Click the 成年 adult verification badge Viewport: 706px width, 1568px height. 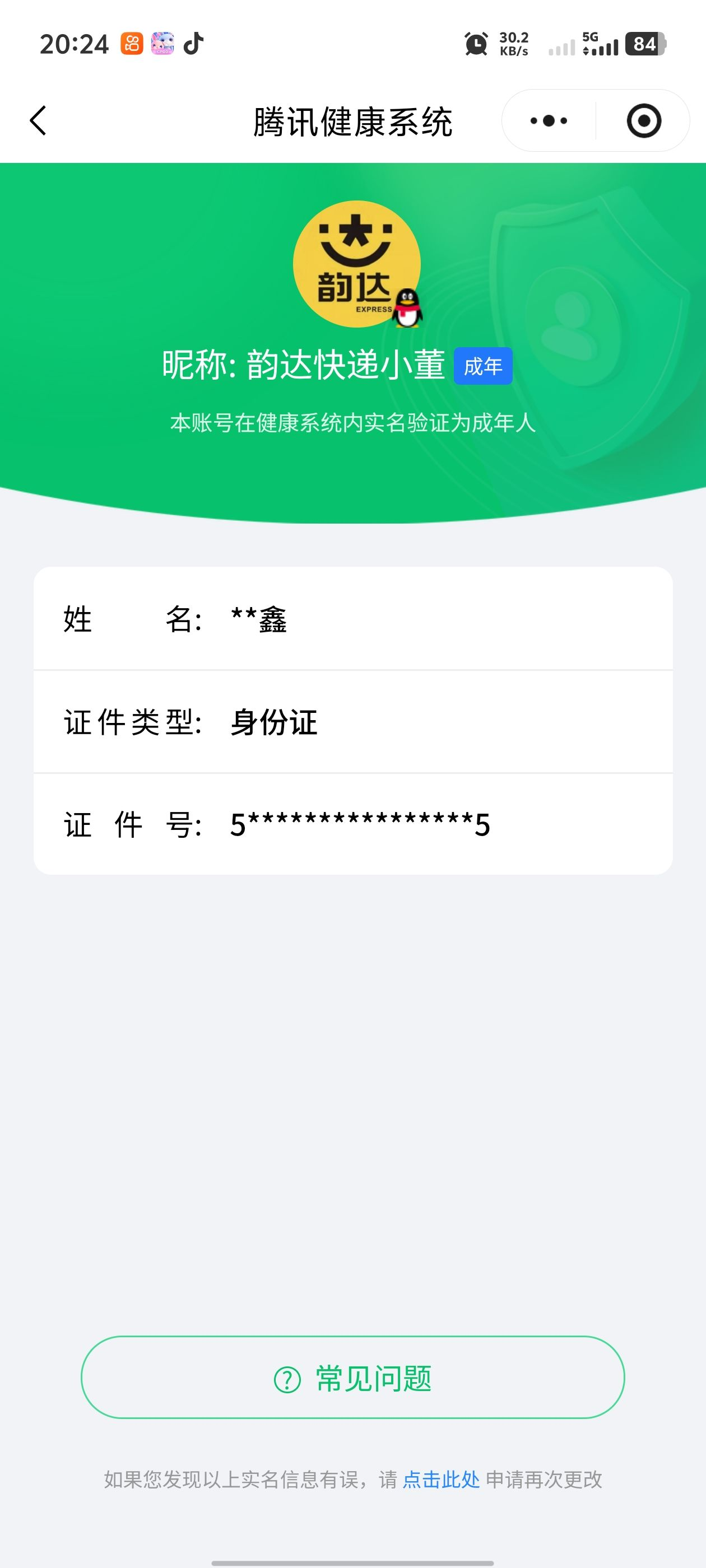click(x=484, y=365)
